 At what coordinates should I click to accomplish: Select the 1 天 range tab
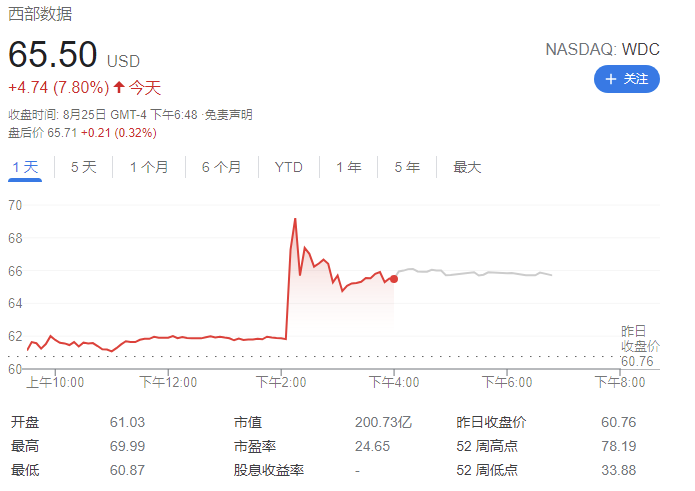[26, 167]
